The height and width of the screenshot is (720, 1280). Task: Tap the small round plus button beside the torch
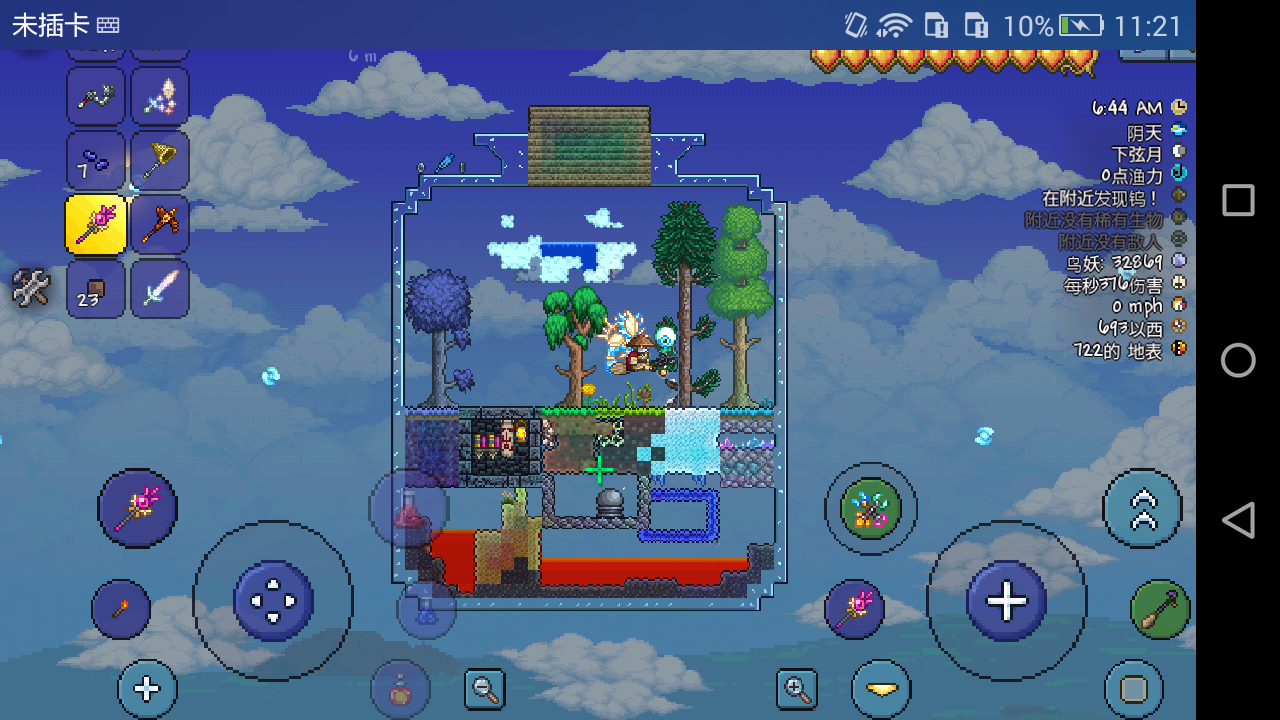[147, 689]
